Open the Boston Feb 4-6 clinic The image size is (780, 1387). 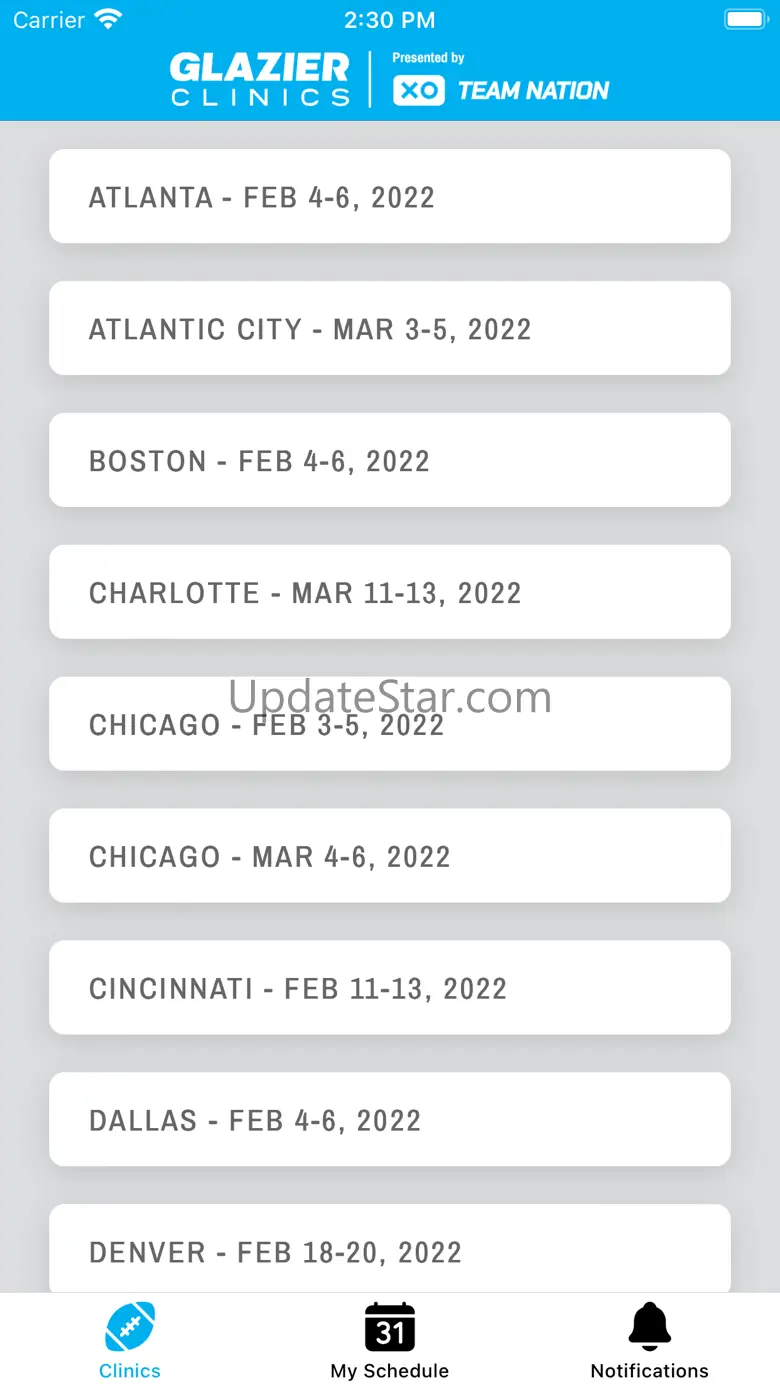click(389, 461)
